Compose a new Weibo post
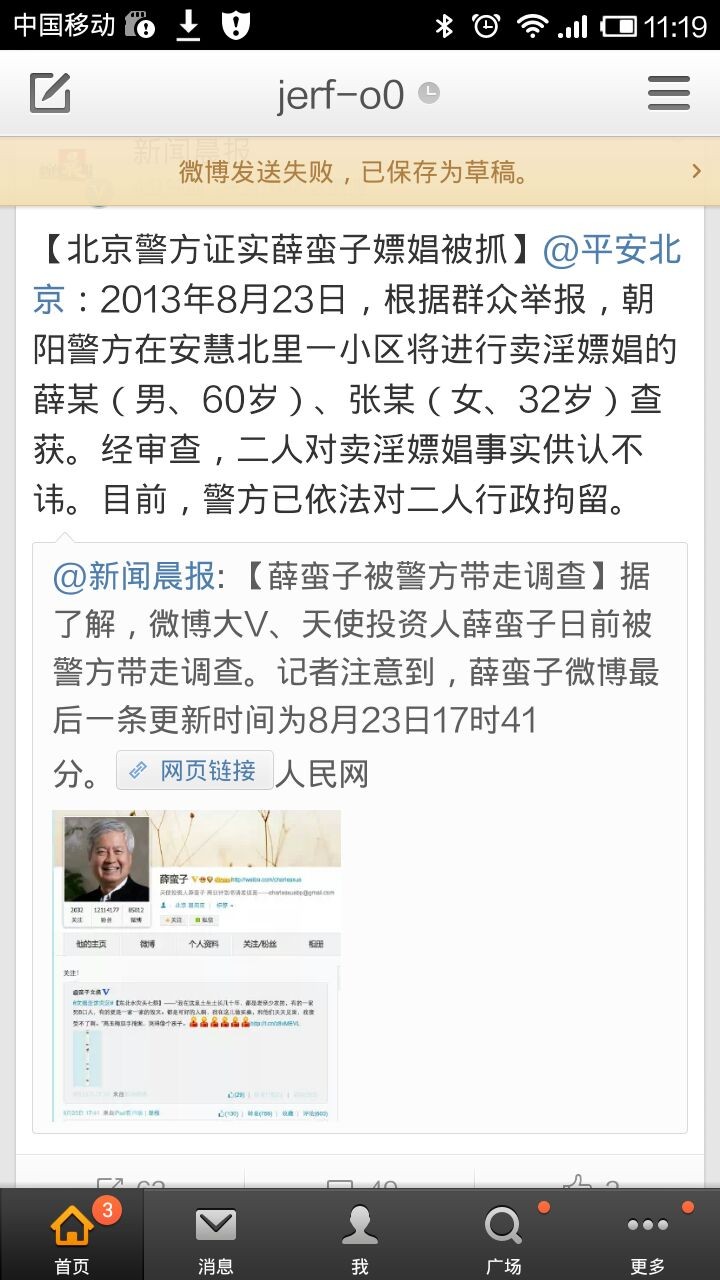This screenshot has height=1280, width=720. (x=50, y=94)
